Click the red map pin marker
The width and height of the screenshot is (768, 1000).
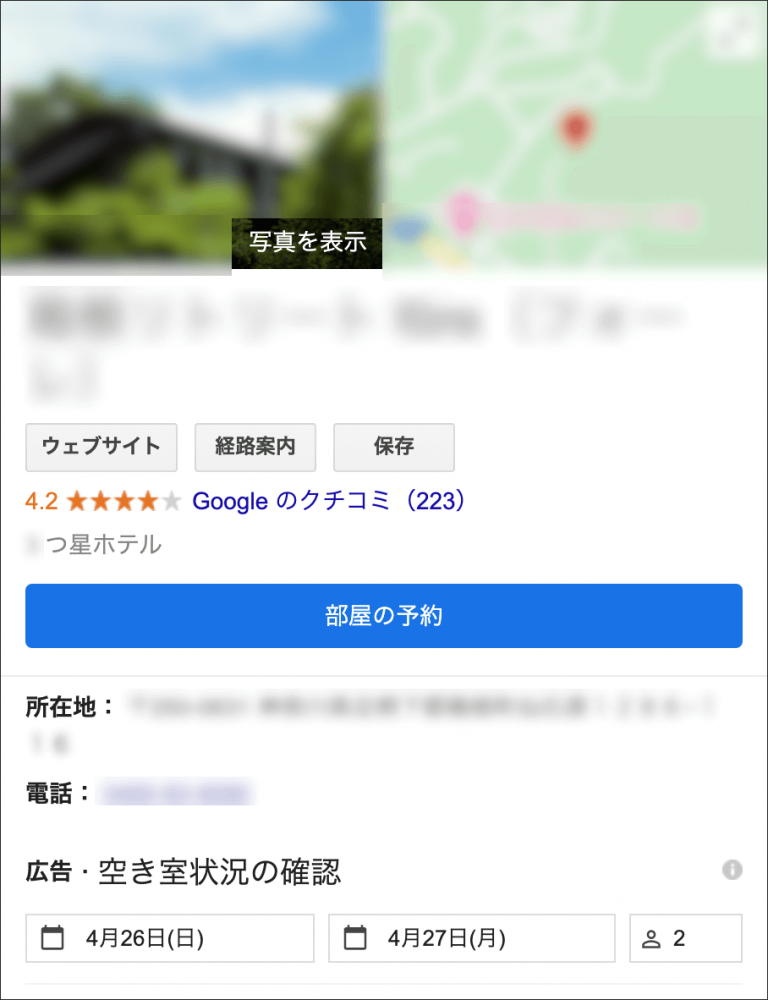[x=574, y=128]
